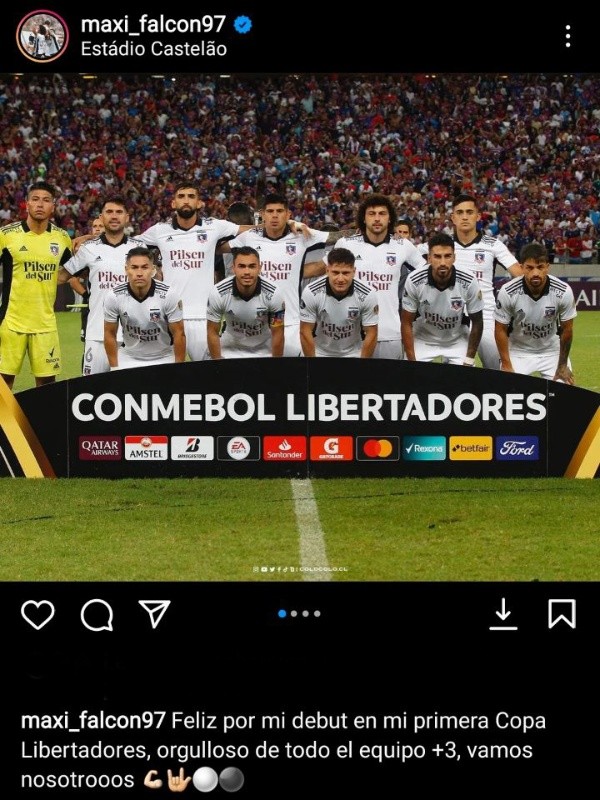Save this post with the bookmark
The image size is (600, 800).
tap(562, 614)
